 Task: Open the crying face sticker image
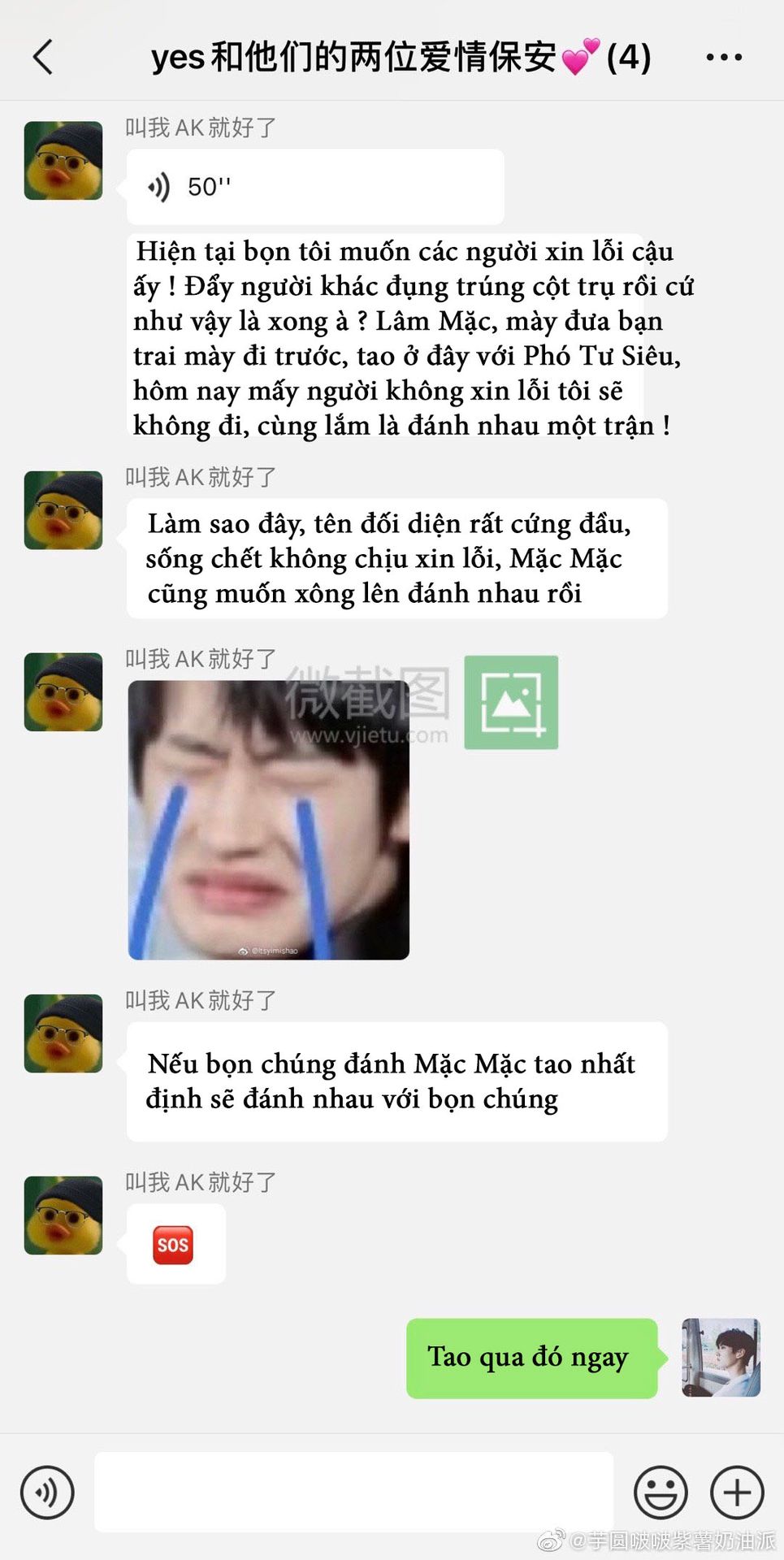point(269,819)
